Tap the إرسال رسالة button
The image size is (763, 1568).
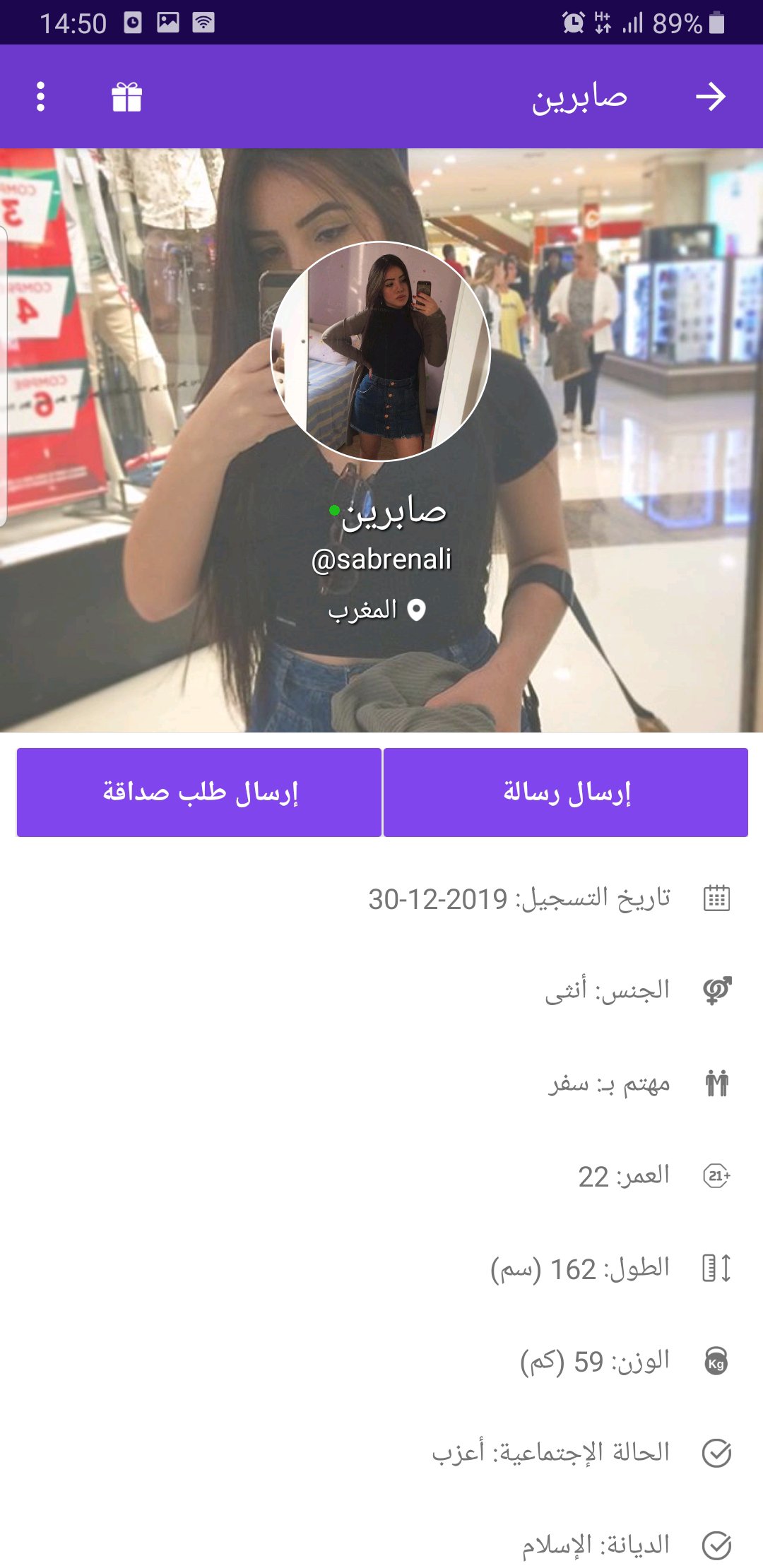(x=566, y=792)
